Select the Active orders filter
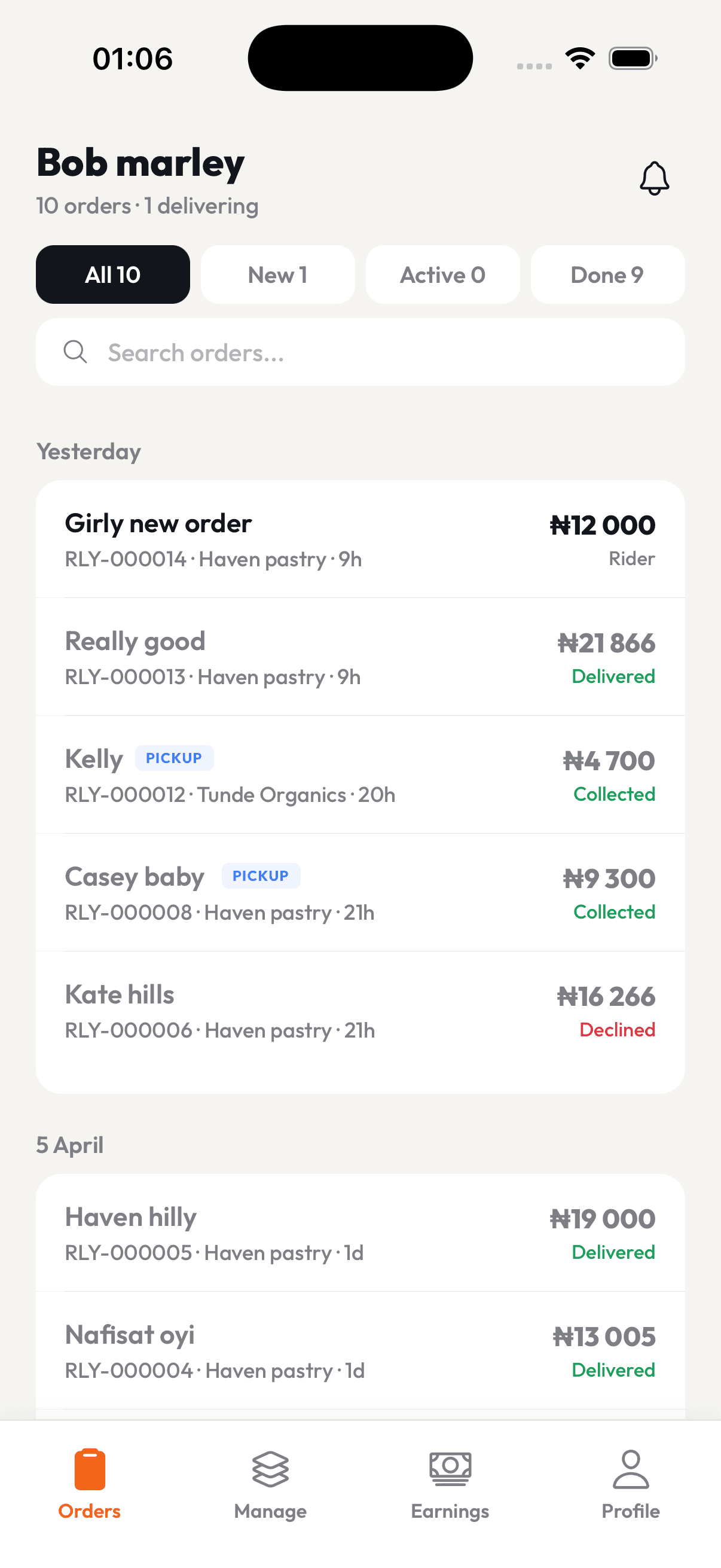 [x=442, y=274]
